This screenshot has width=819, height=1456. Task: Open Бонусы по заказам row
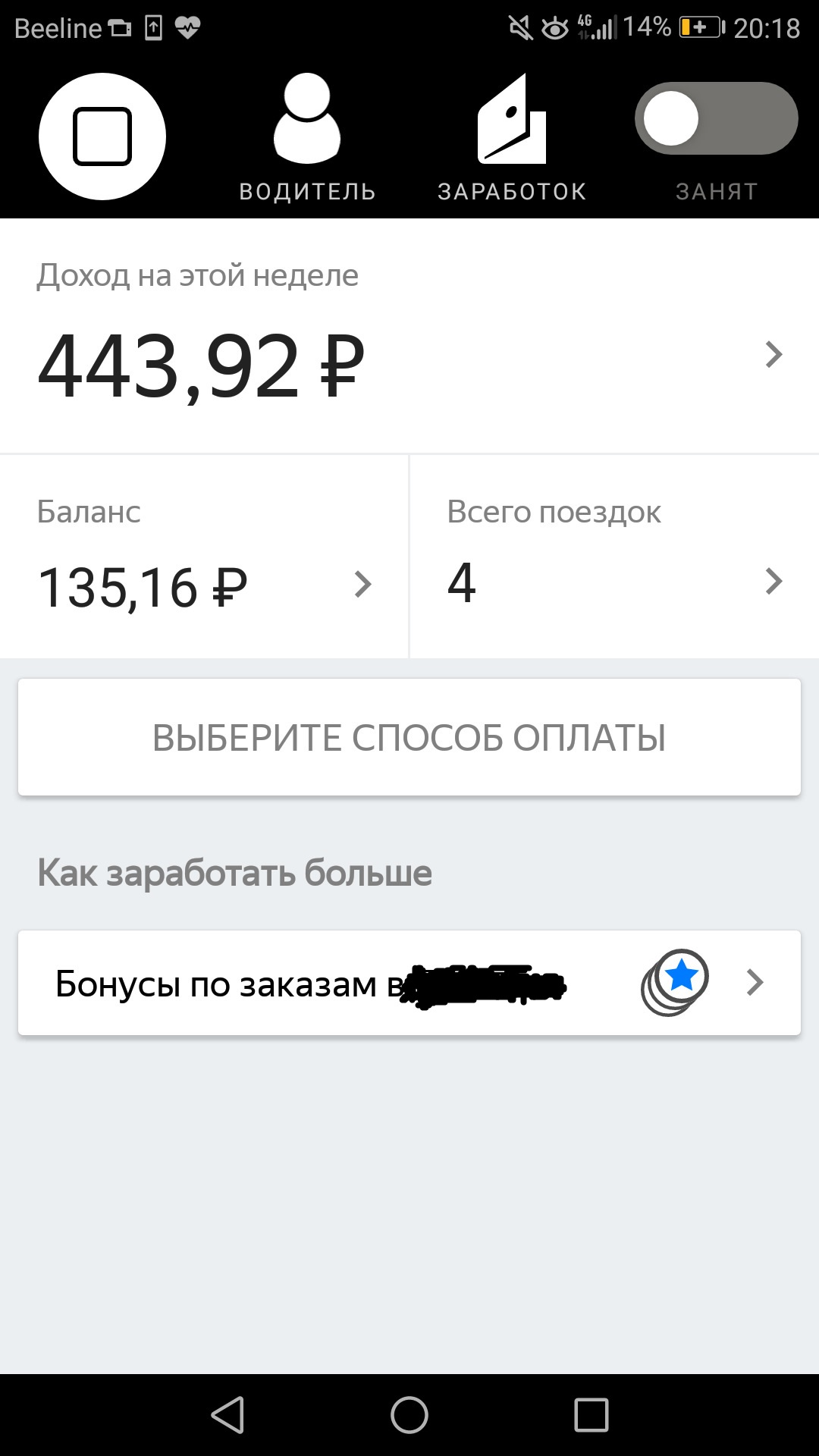409,983
